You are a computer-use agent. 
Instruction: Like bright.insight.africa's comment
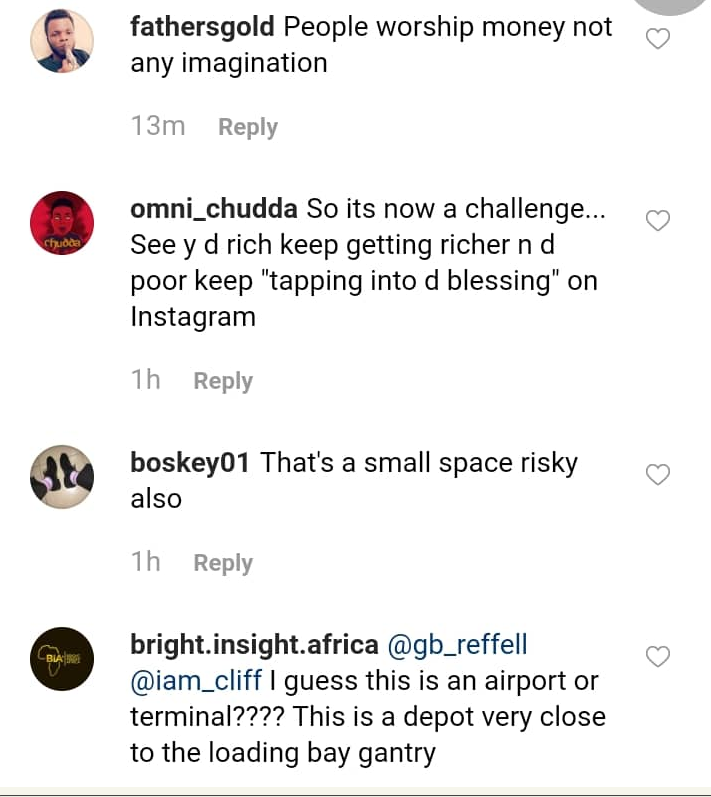657,657
